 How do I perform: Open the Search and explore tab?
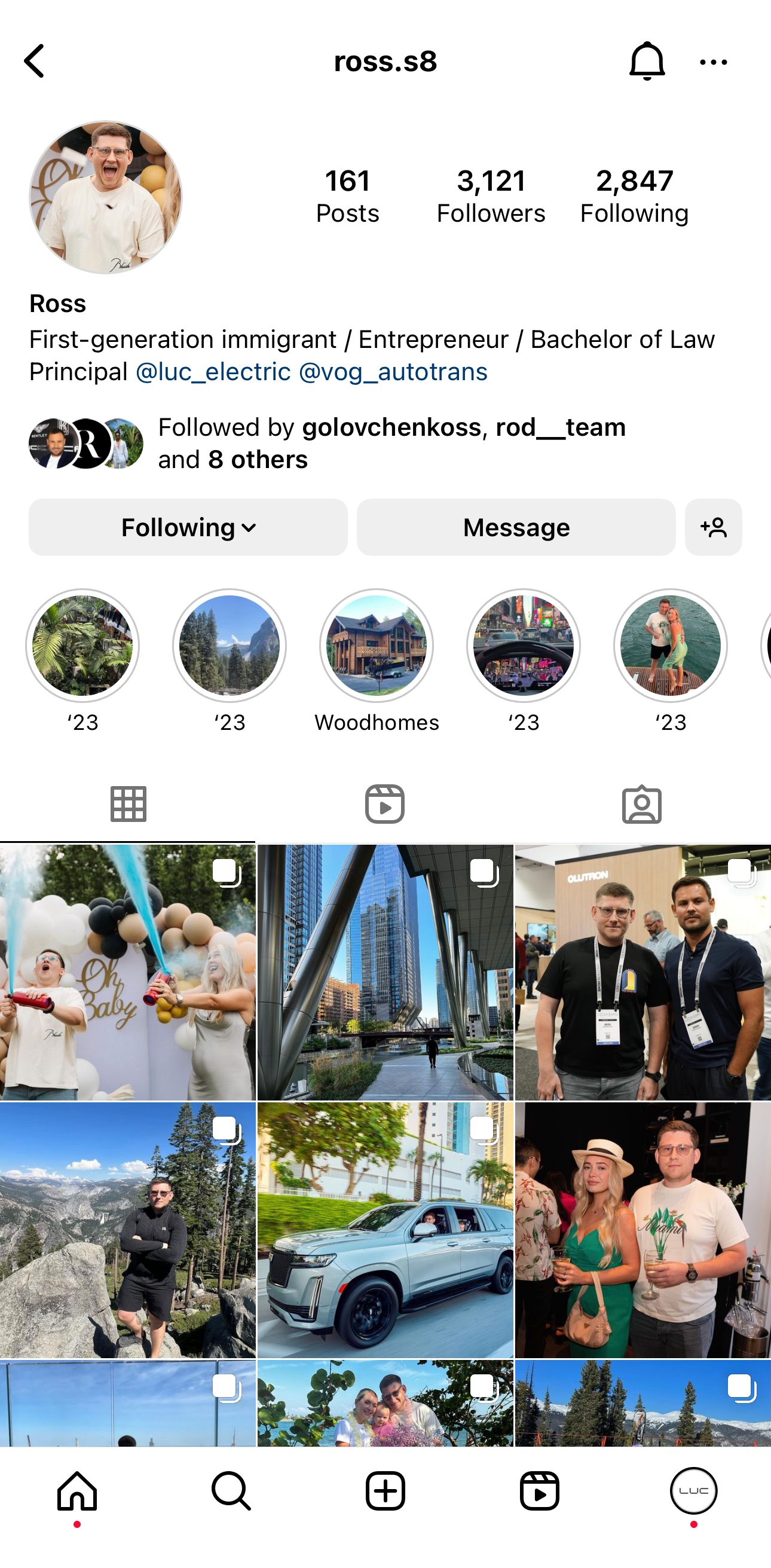(x=231, y=1491)
